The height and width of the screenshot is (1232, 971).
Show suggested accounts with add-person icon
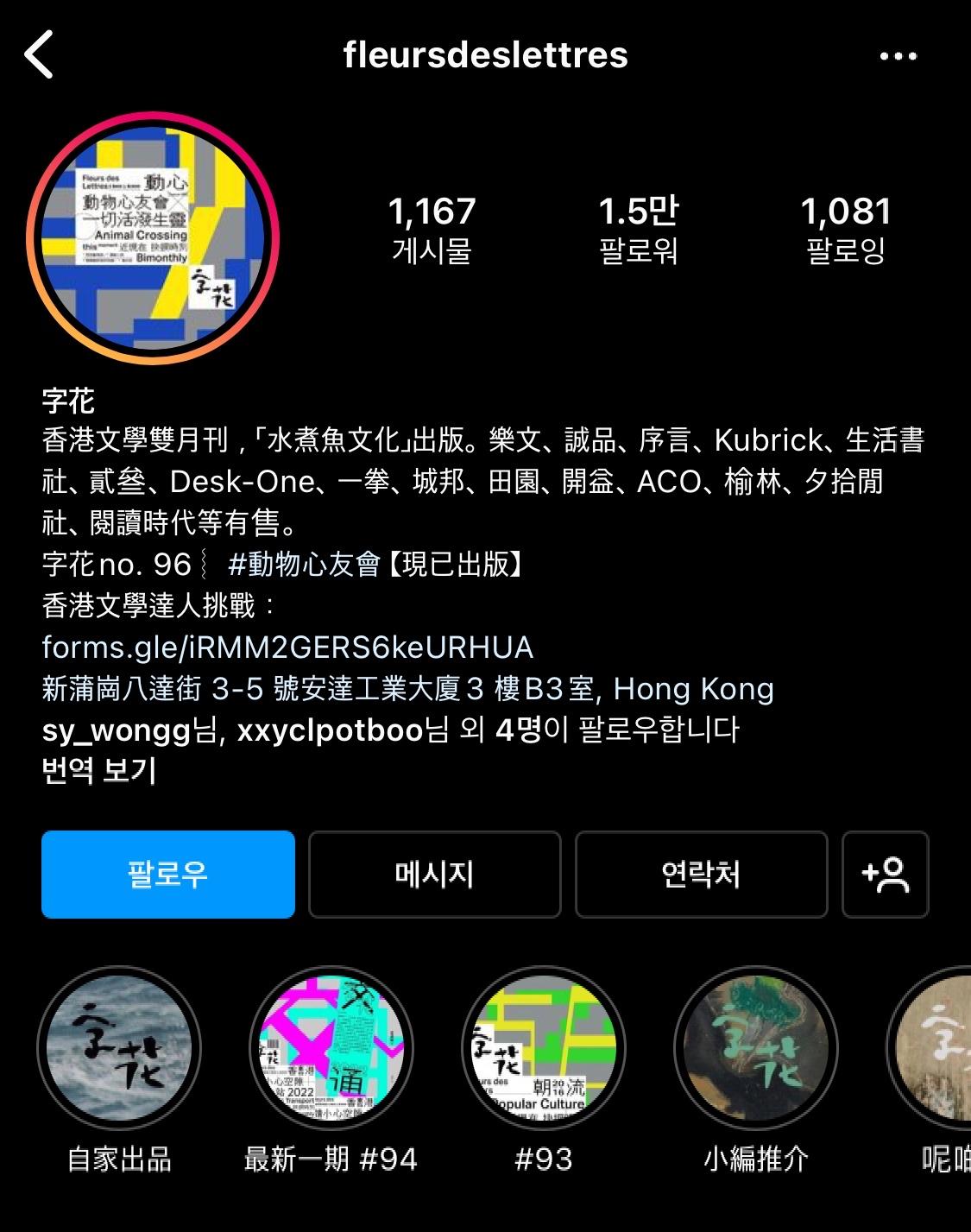pos(885,875)
